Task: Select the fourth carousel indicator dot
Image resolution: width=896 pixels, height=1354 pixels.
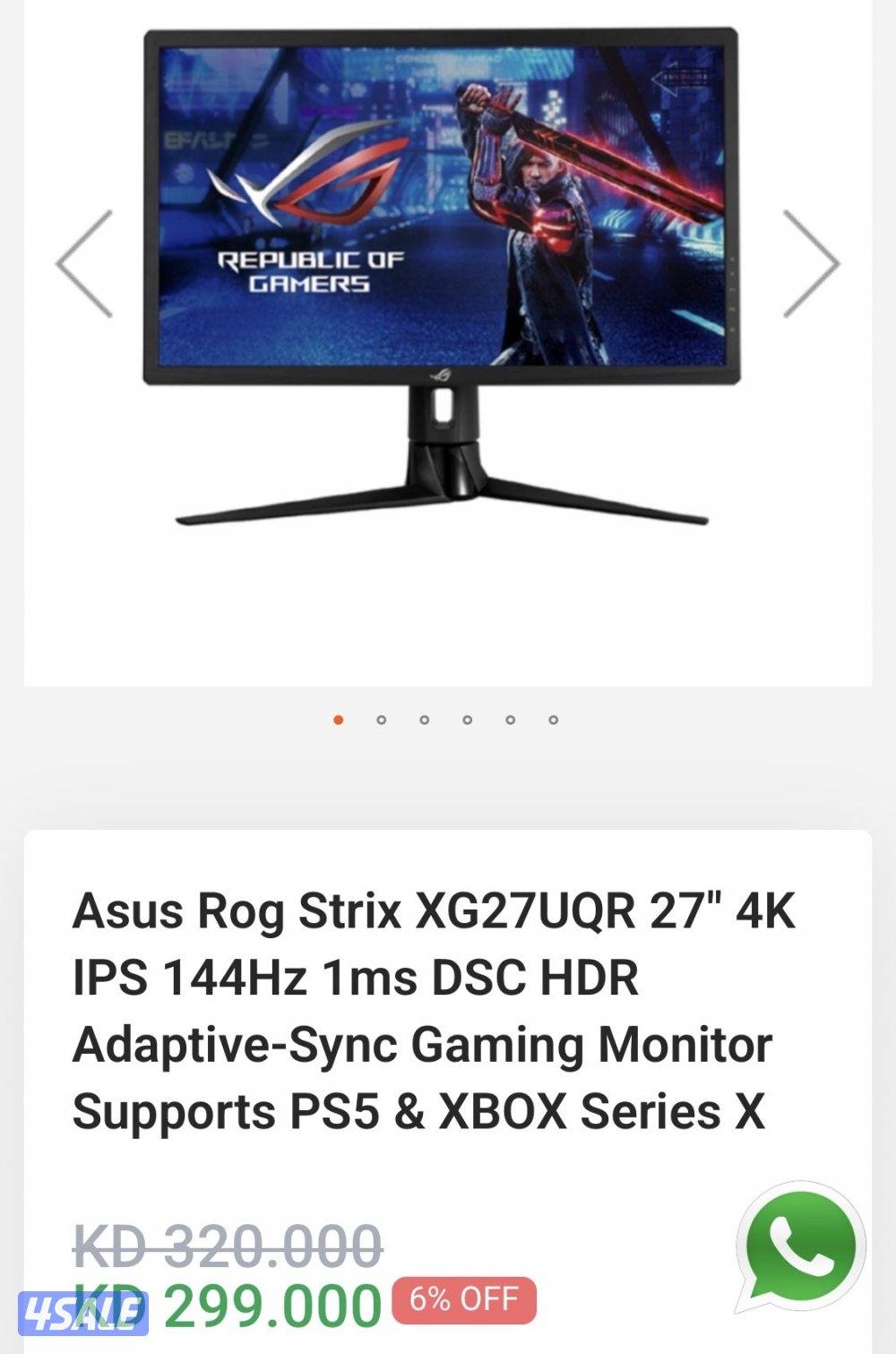Action: click(x=466, y=720)
